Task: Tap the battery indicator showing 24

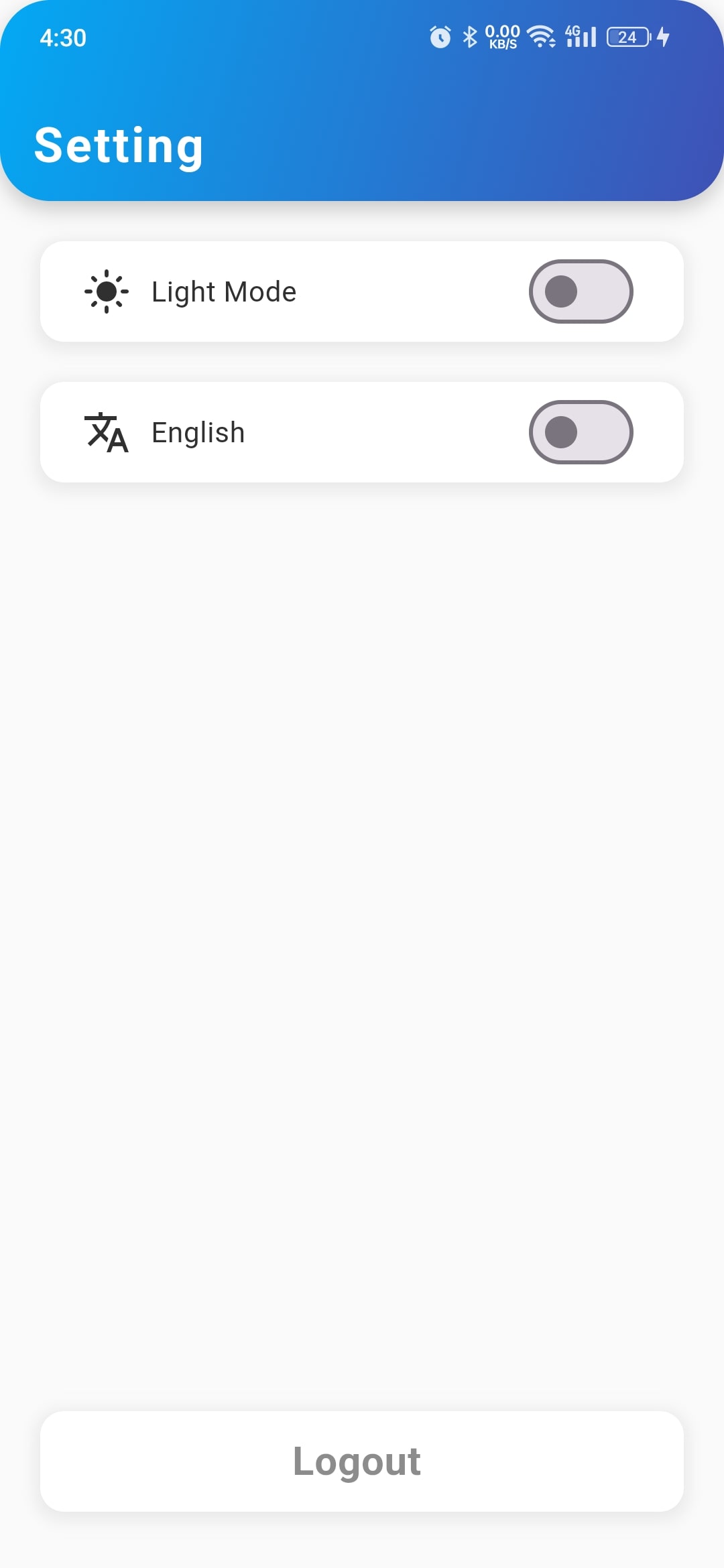Action: click(626, 37)
